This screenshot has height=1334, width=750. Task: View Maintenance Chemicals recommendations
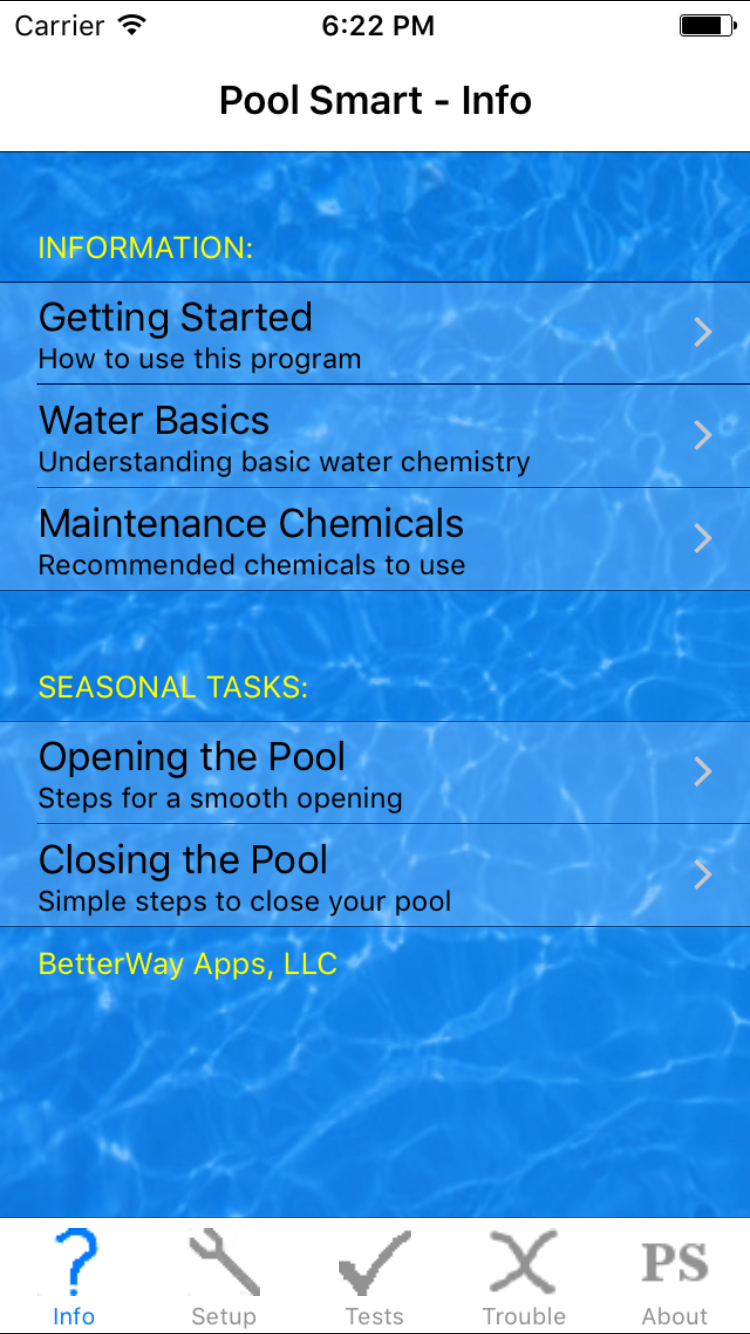(x=375, y=540)
